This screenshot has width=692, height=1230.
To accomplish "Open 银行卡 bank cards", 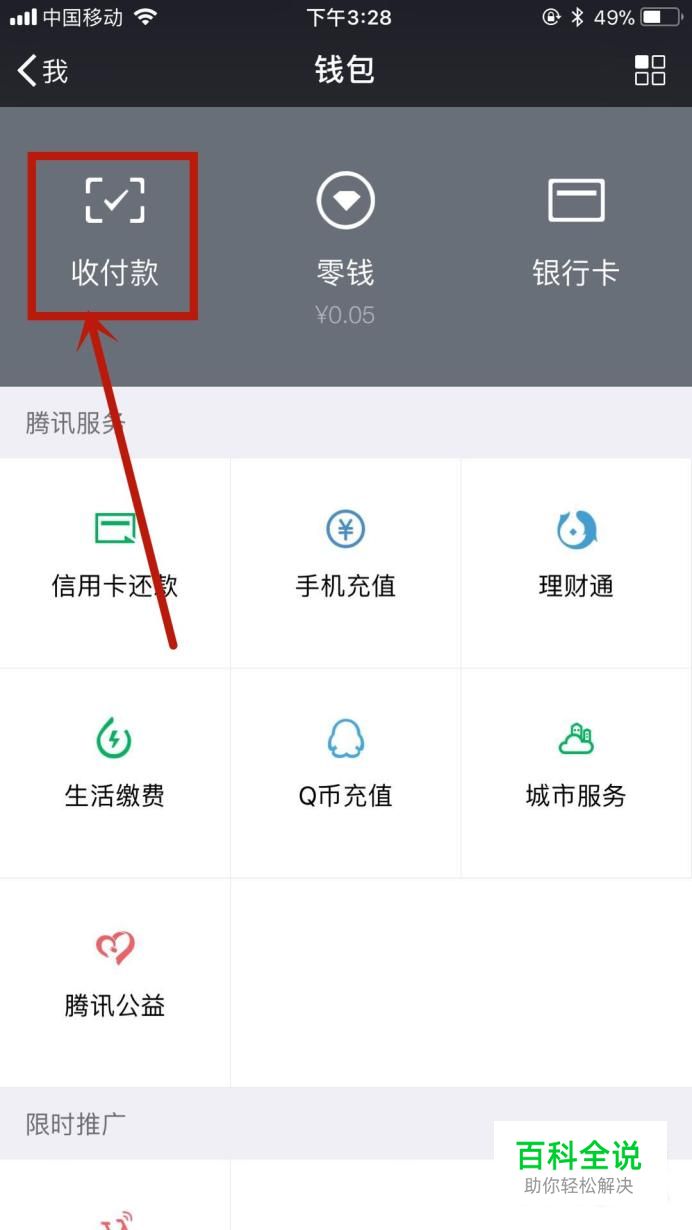I will 576,235.
